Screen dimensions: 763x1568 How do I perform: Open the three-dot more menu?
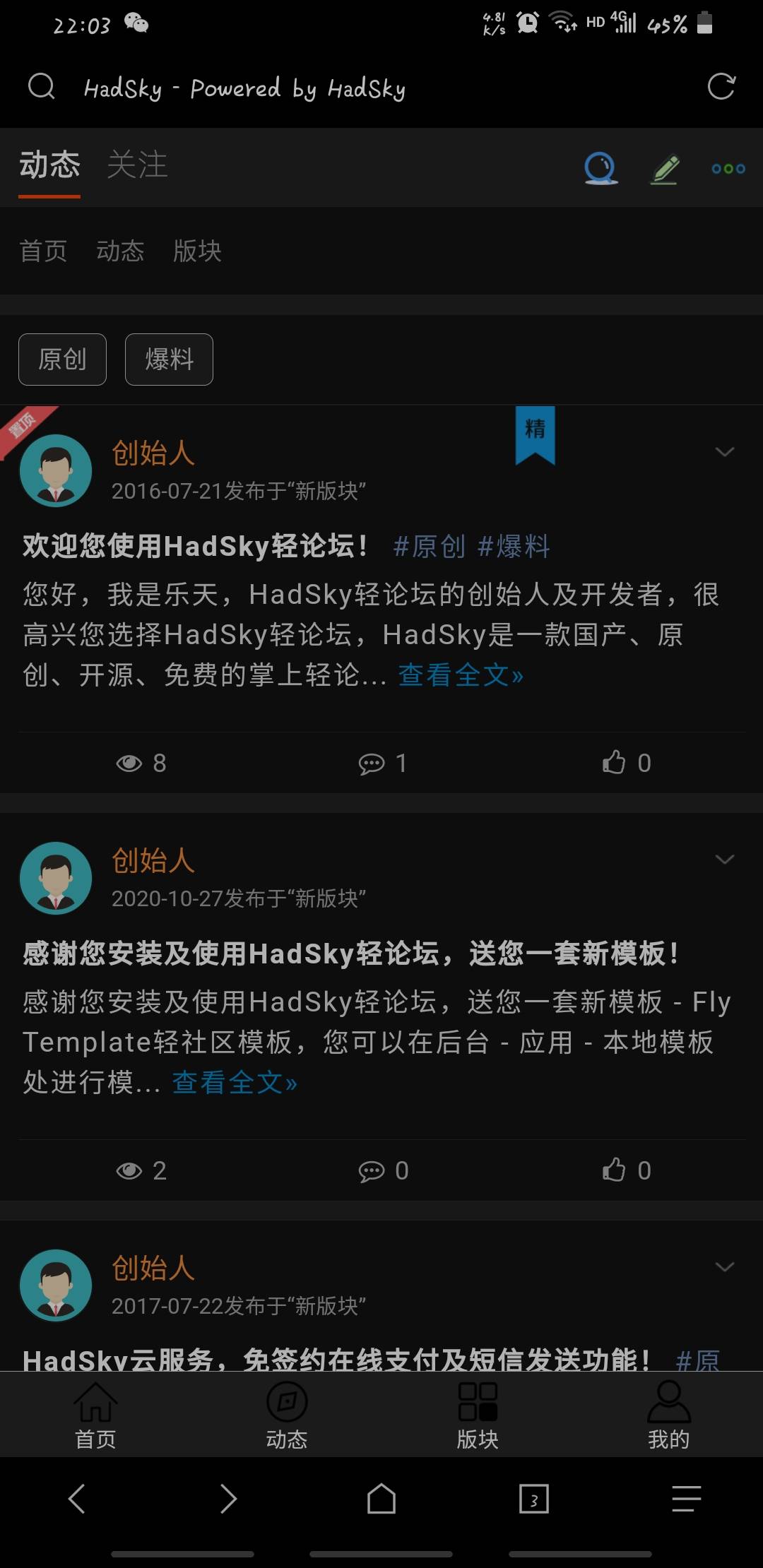728,168
